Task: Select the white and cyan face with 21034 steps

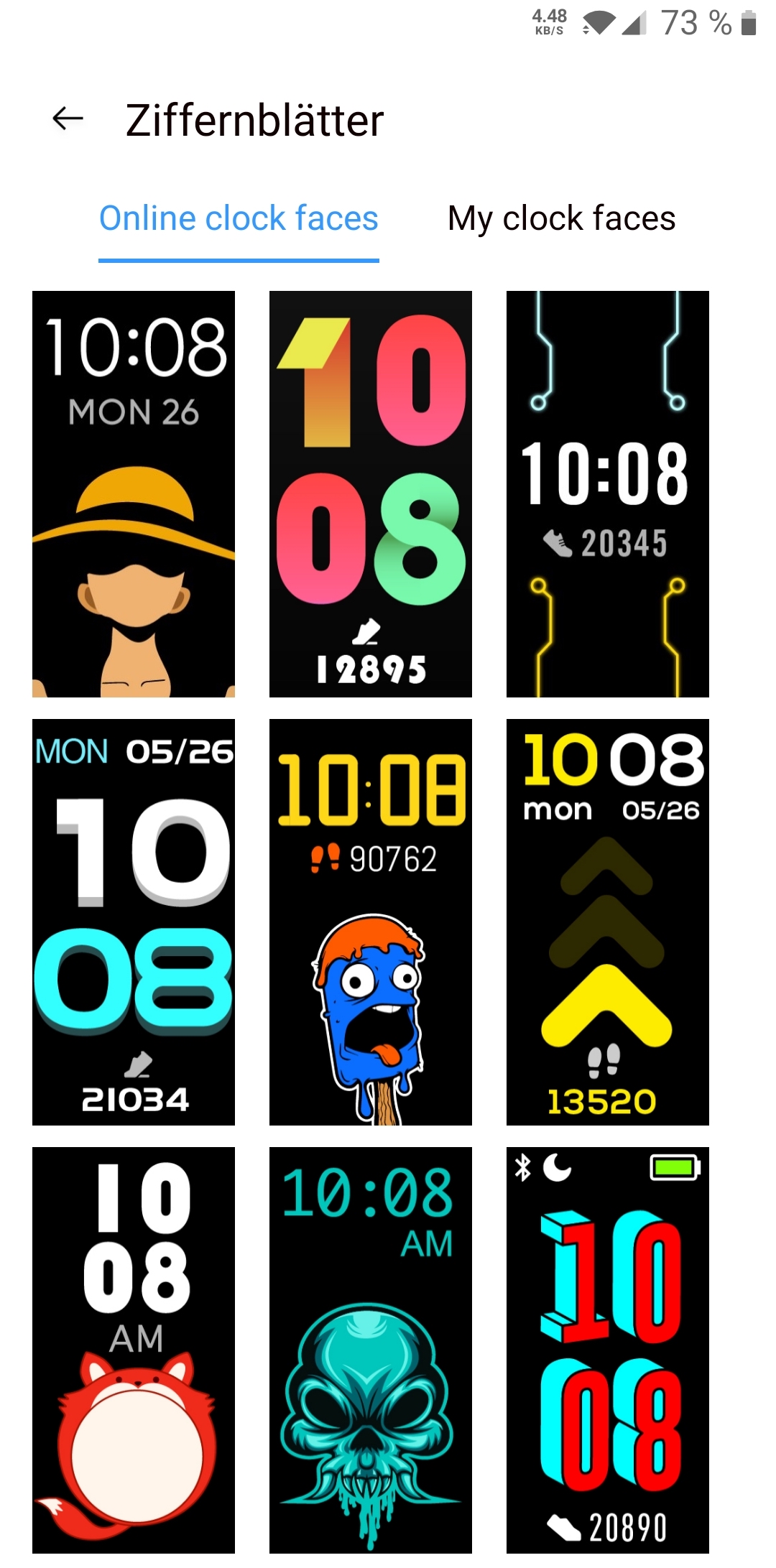Action: (134, 922)
